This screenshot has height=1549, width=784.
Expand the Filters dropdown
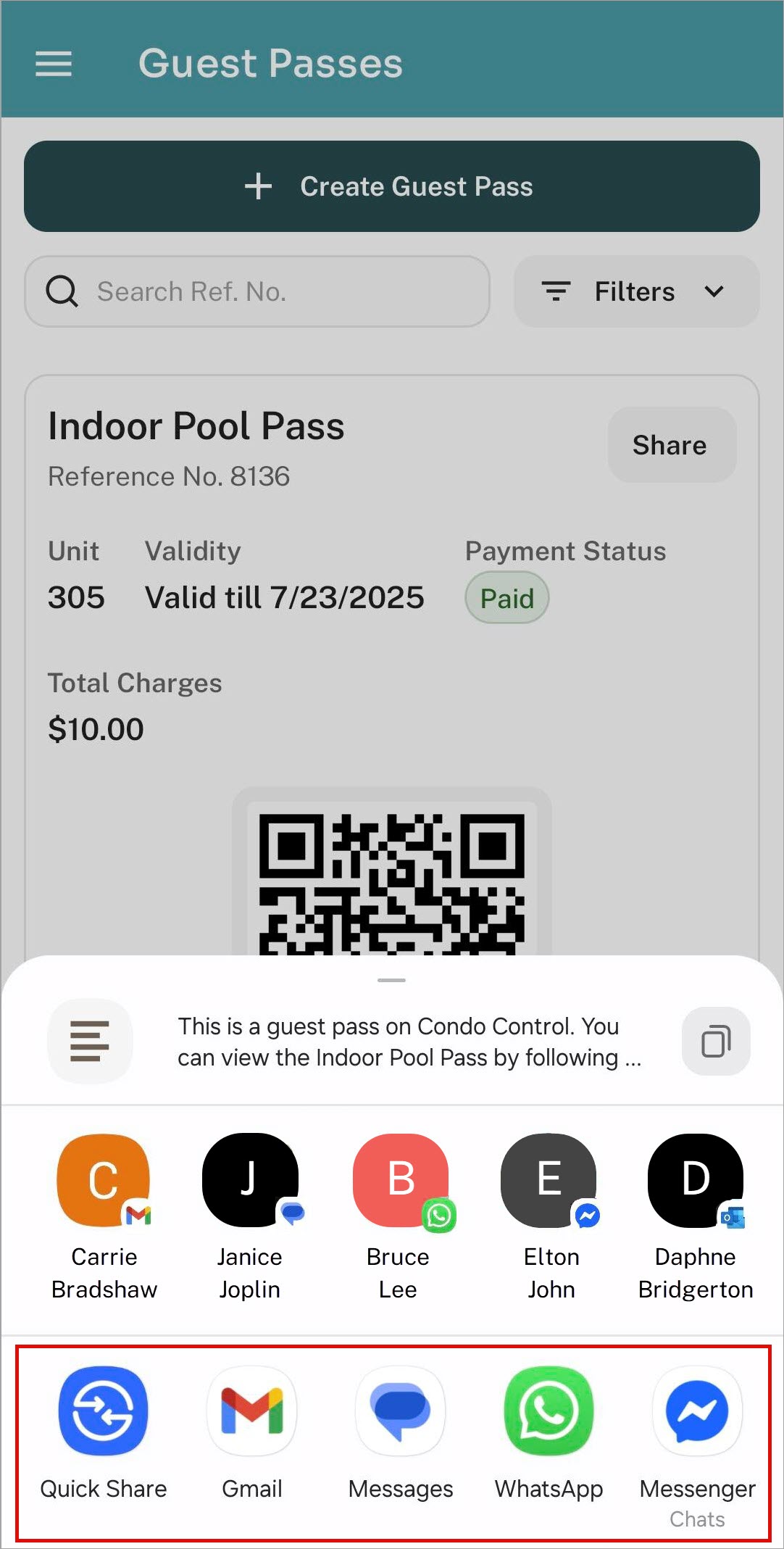pos(636,291)
